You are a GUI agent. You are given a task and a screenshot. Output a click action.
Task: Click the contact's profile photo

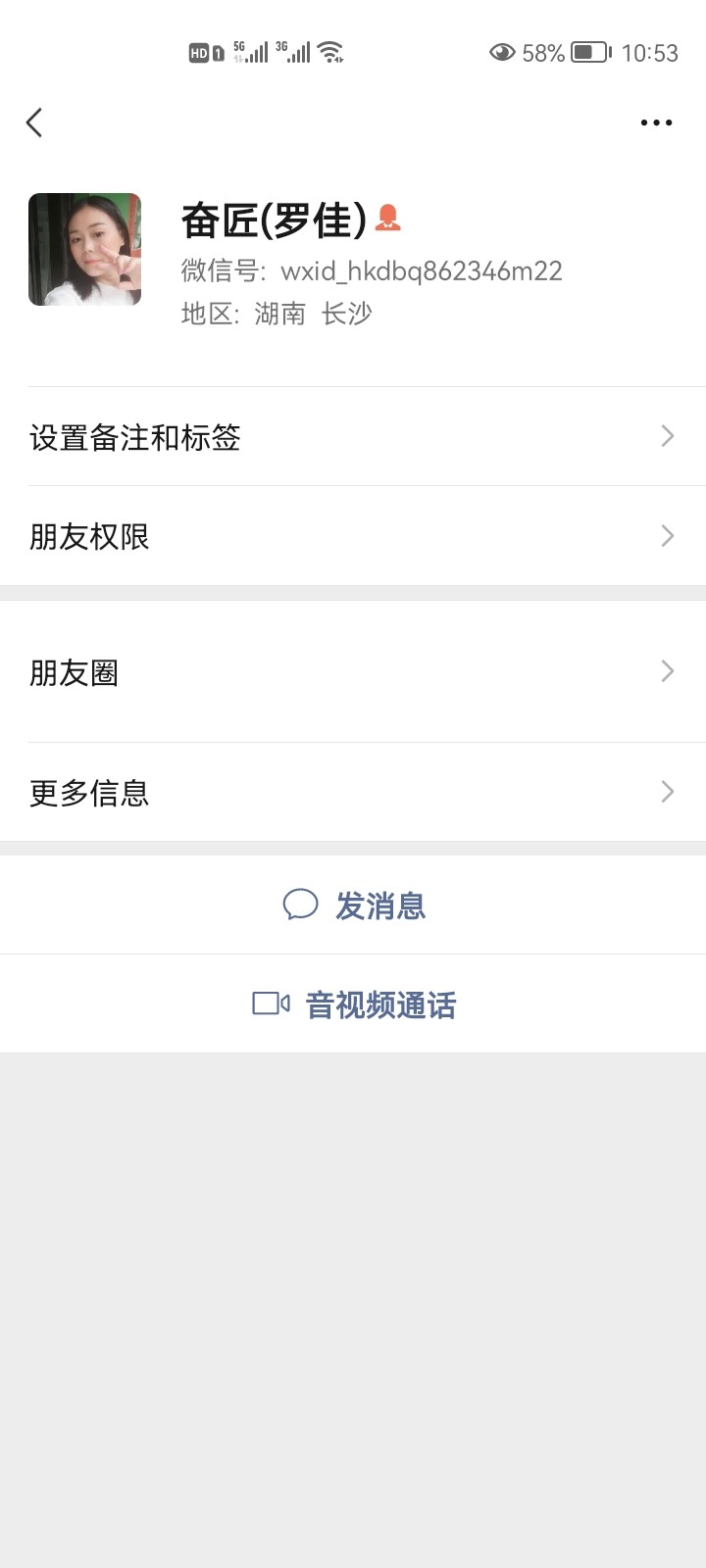pos(84,249)
